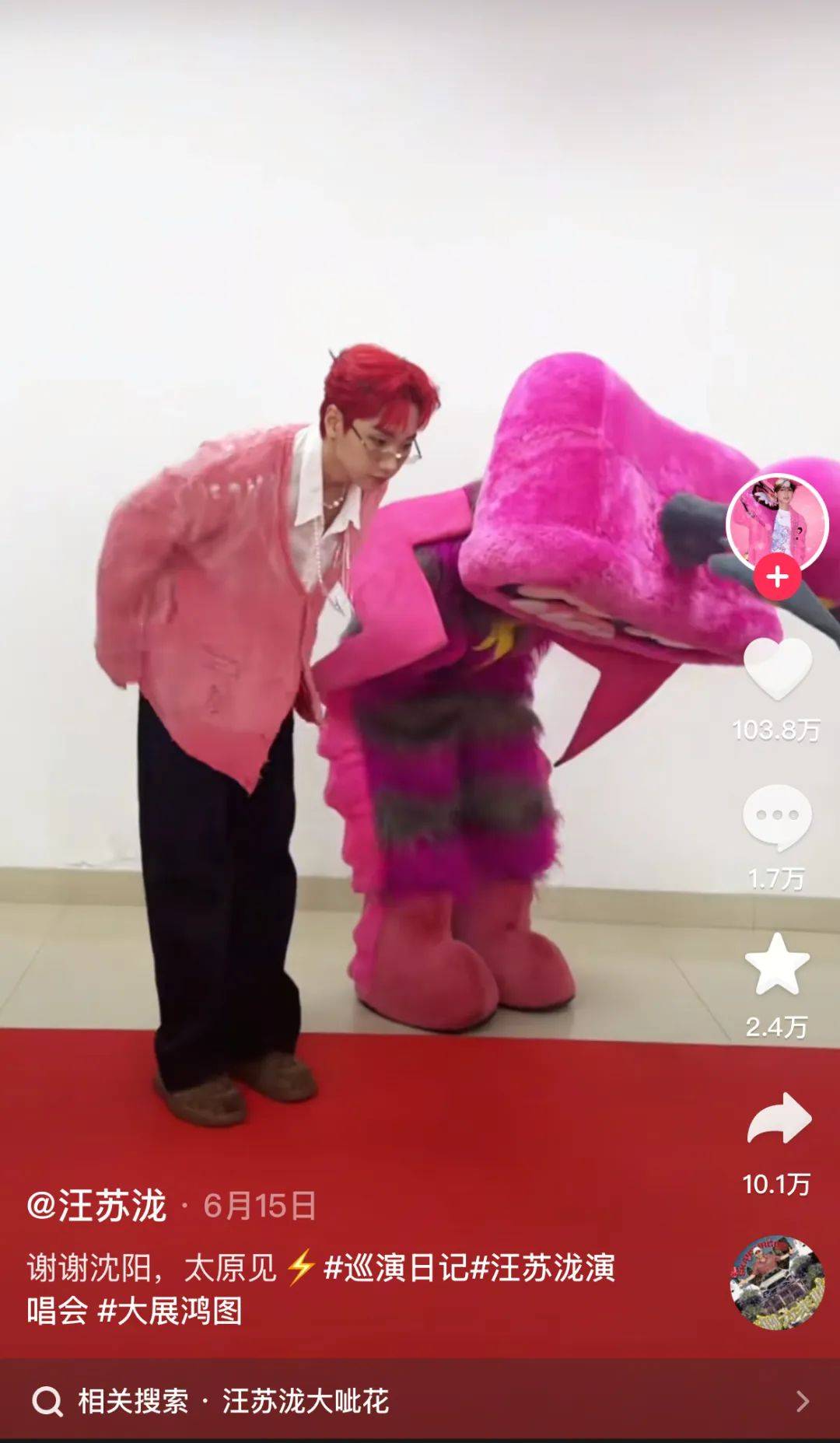Add video to favorites

point(777,965)
